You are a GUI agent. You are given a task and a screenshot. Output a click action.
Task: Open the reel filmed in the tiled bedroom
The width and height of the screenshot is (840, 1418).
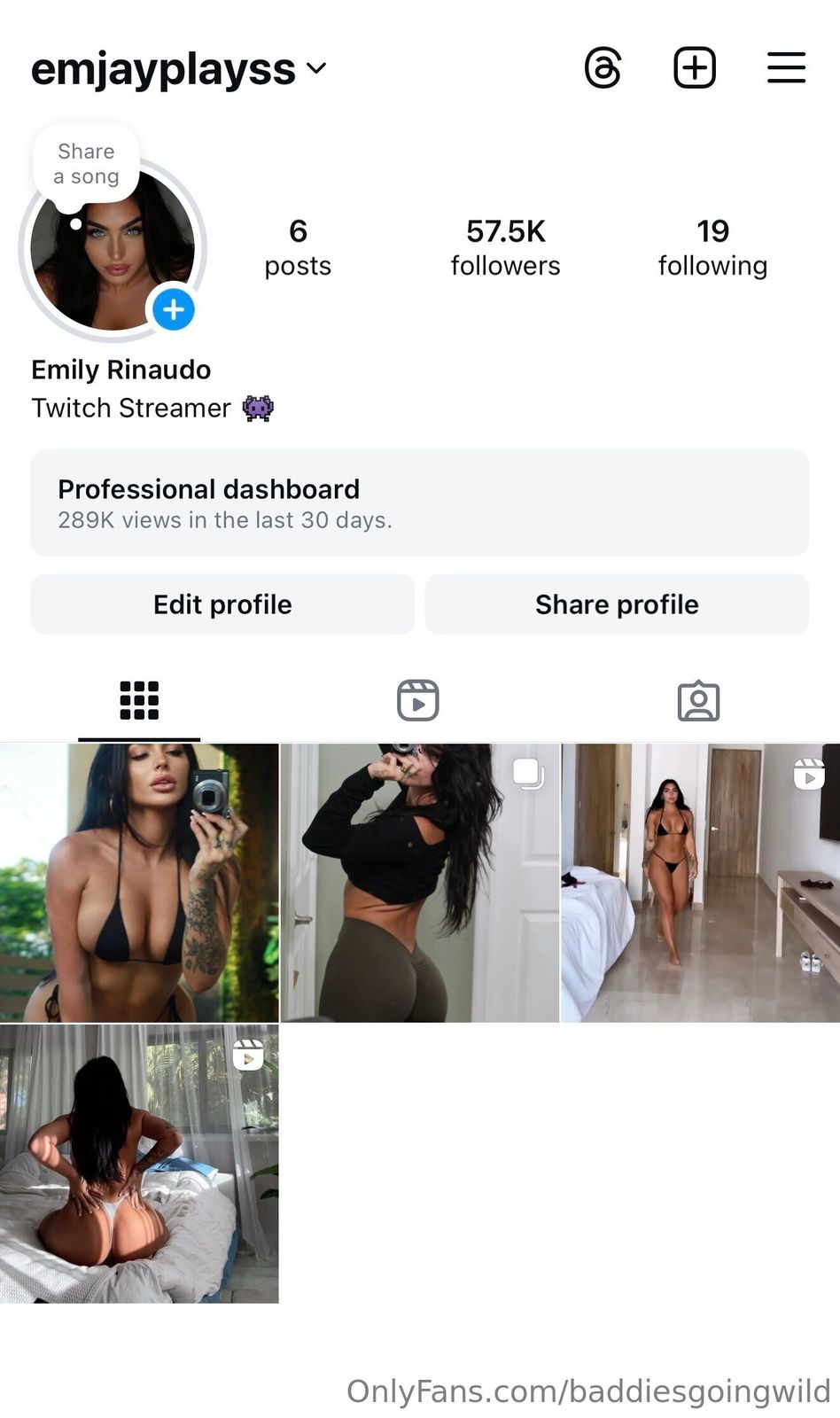pyautogui.click(x=700, y=883)
